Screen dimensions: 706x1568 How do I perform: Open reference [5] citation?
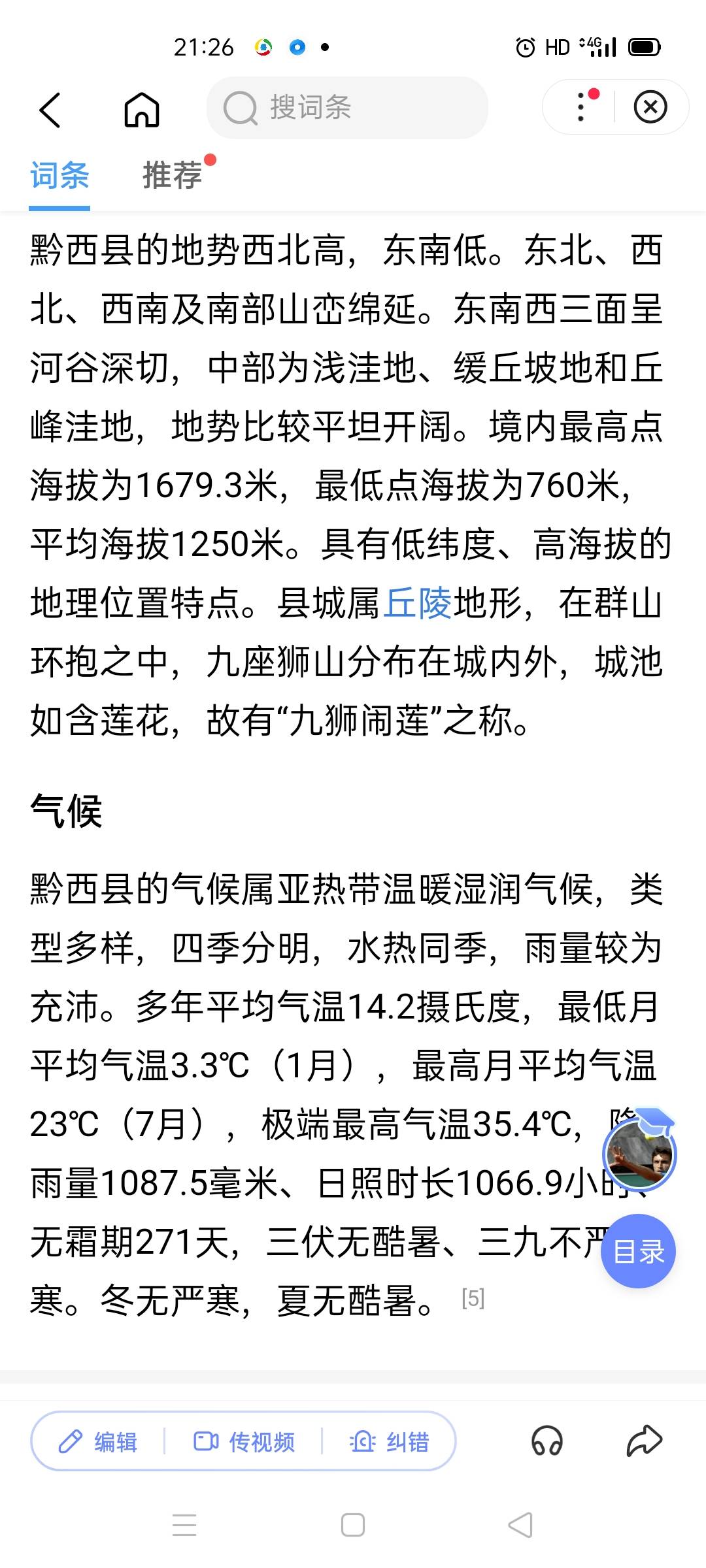473,1298
